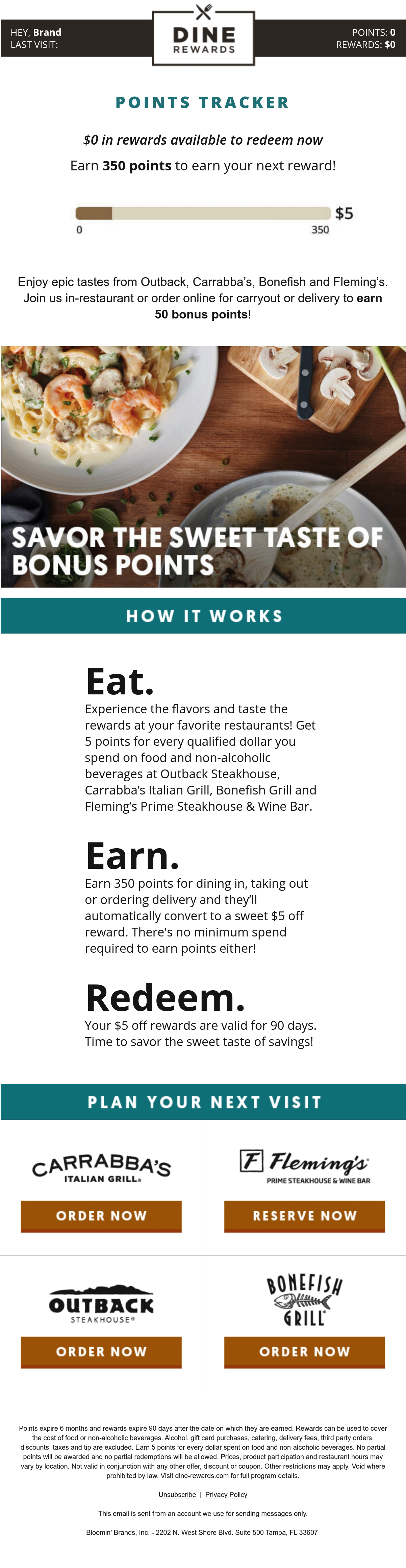The width and height of the screenshot is (406, 1568).
Task: Open the Unsubscribe link
Action: 177,1494
